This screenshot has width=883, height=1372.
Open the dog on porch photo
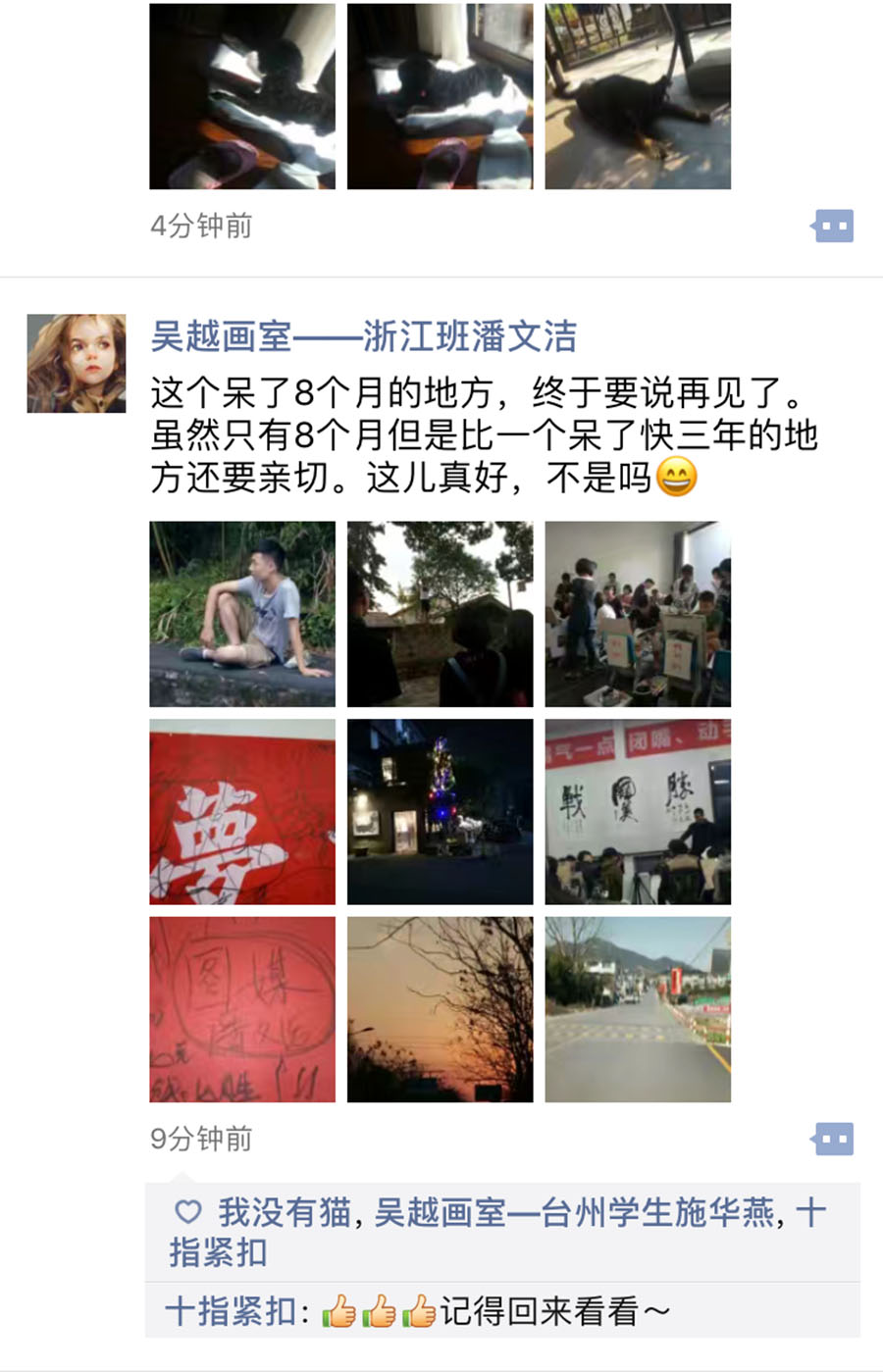638,96
